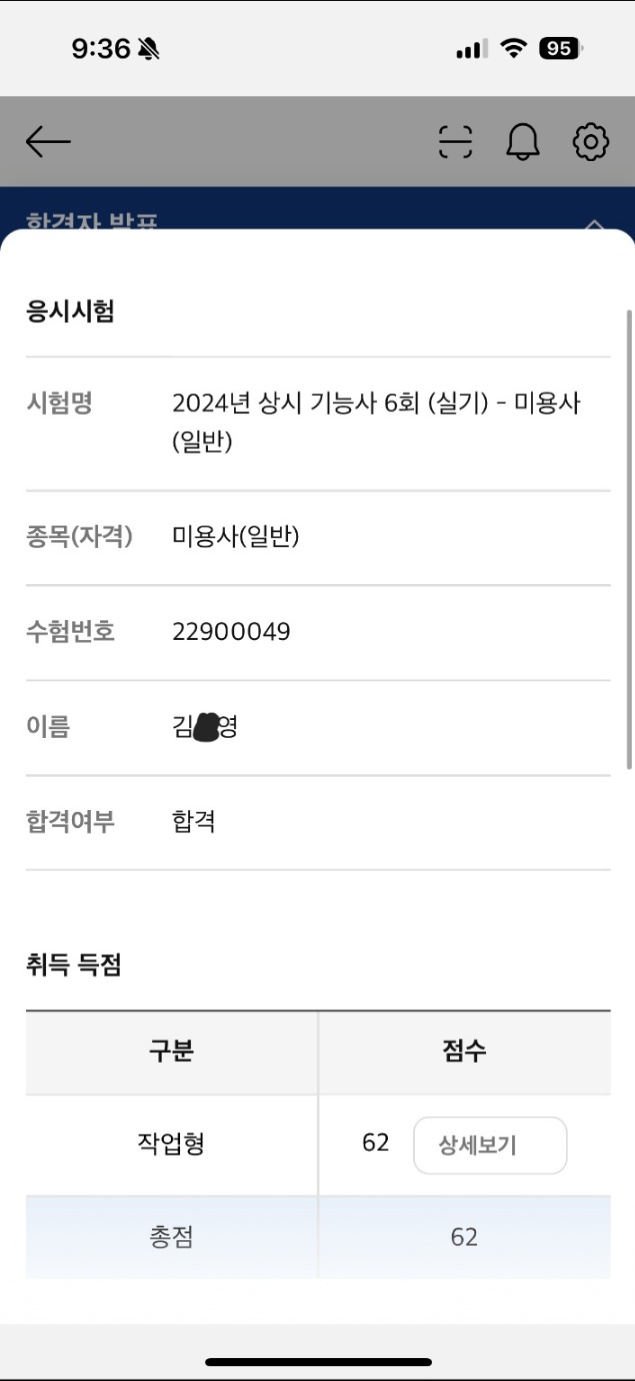The image size is (635, 1381).
Task: Collapse the 합격자 발표 section chevron
Action: coord(594,223)
